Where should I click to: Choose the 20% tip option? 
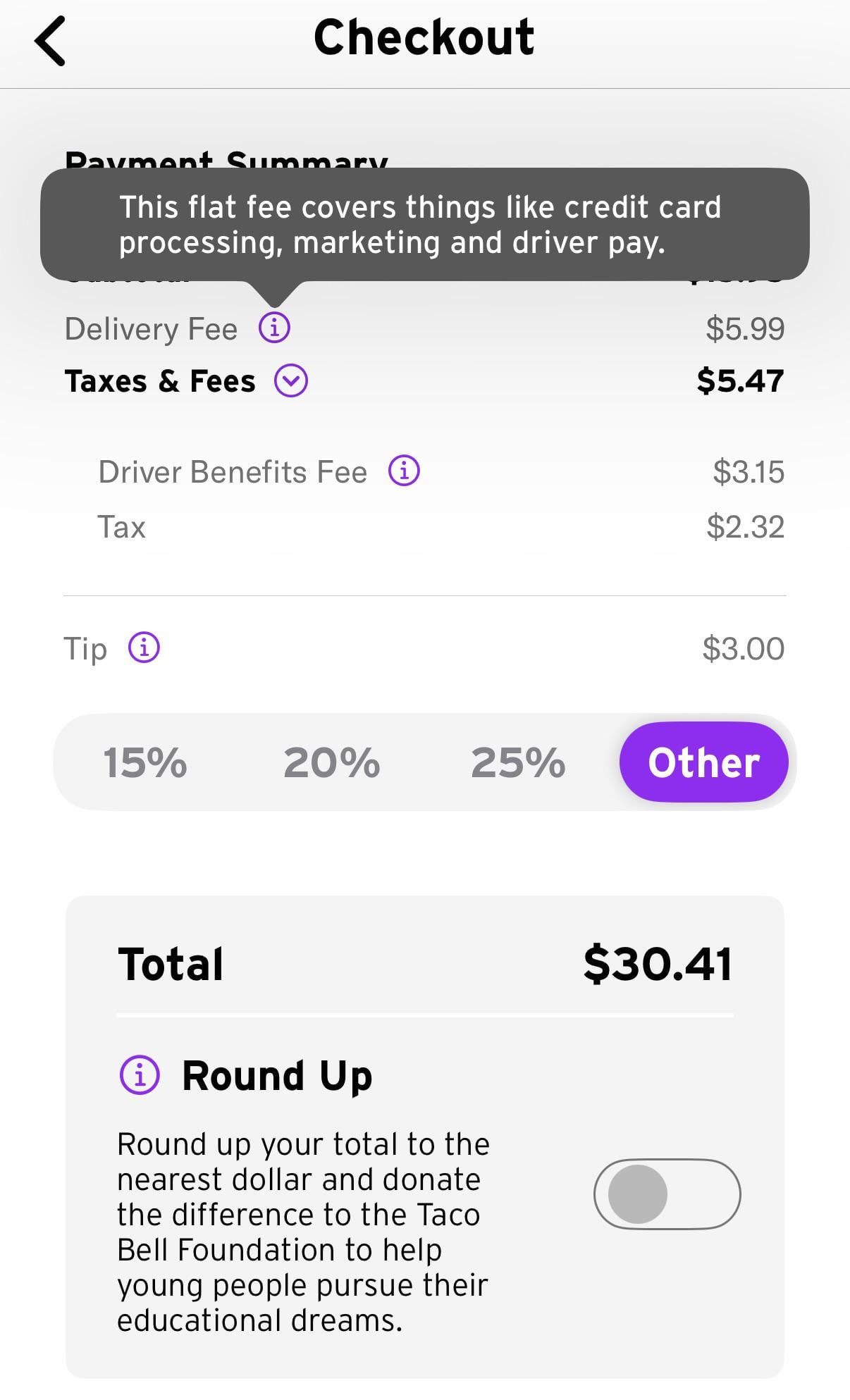point(332,762)
